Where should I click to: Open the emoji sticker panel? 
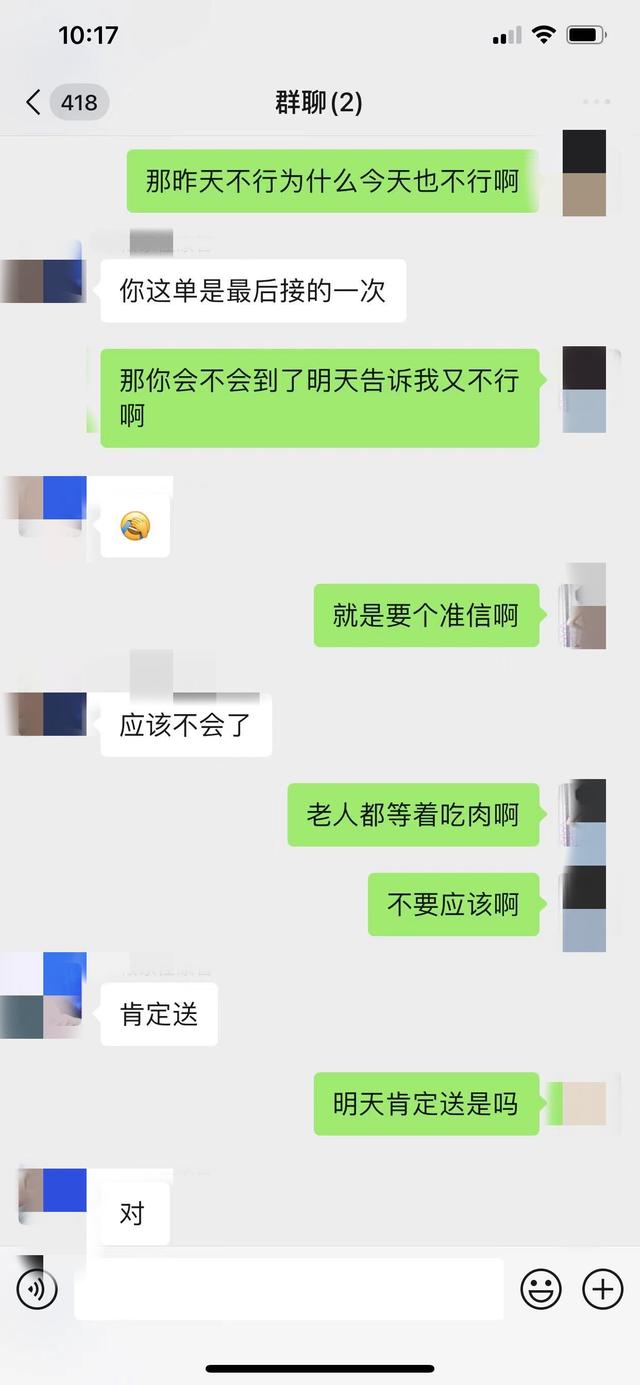click(541, 1289)
